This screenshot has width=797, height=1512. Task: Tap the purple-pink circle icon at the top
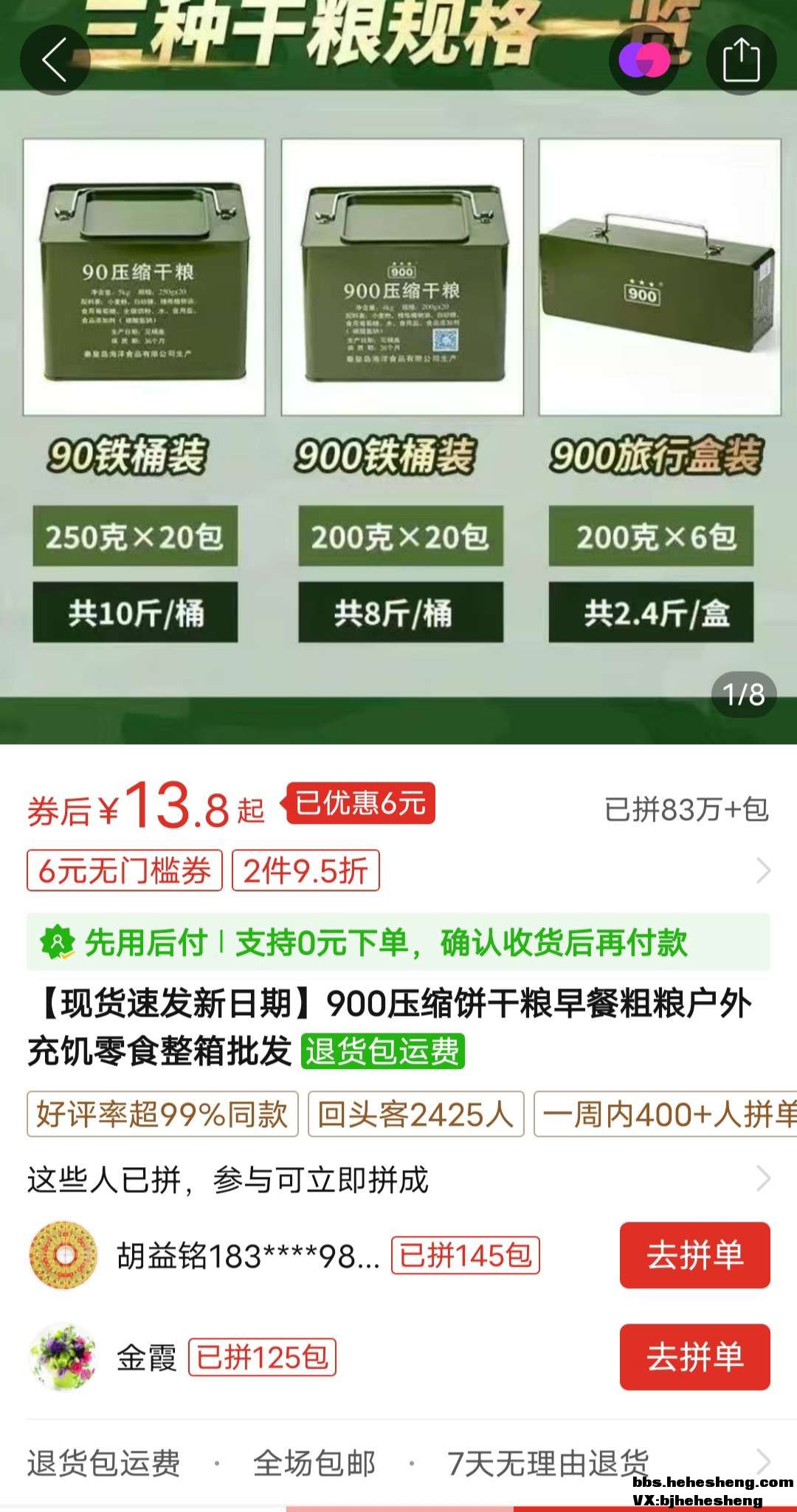(644, 60)
